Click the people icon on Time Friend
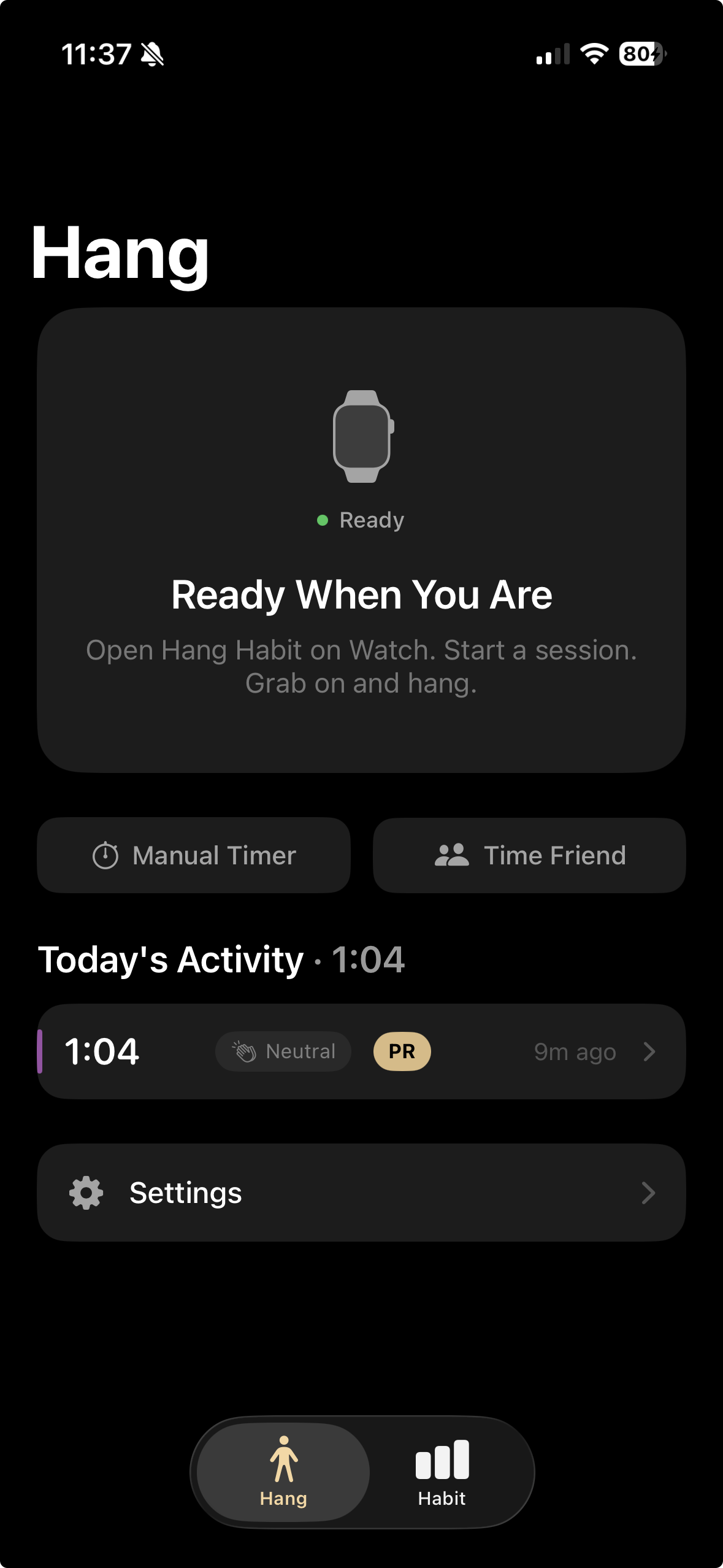723x1568 pixels. [452, 855]
